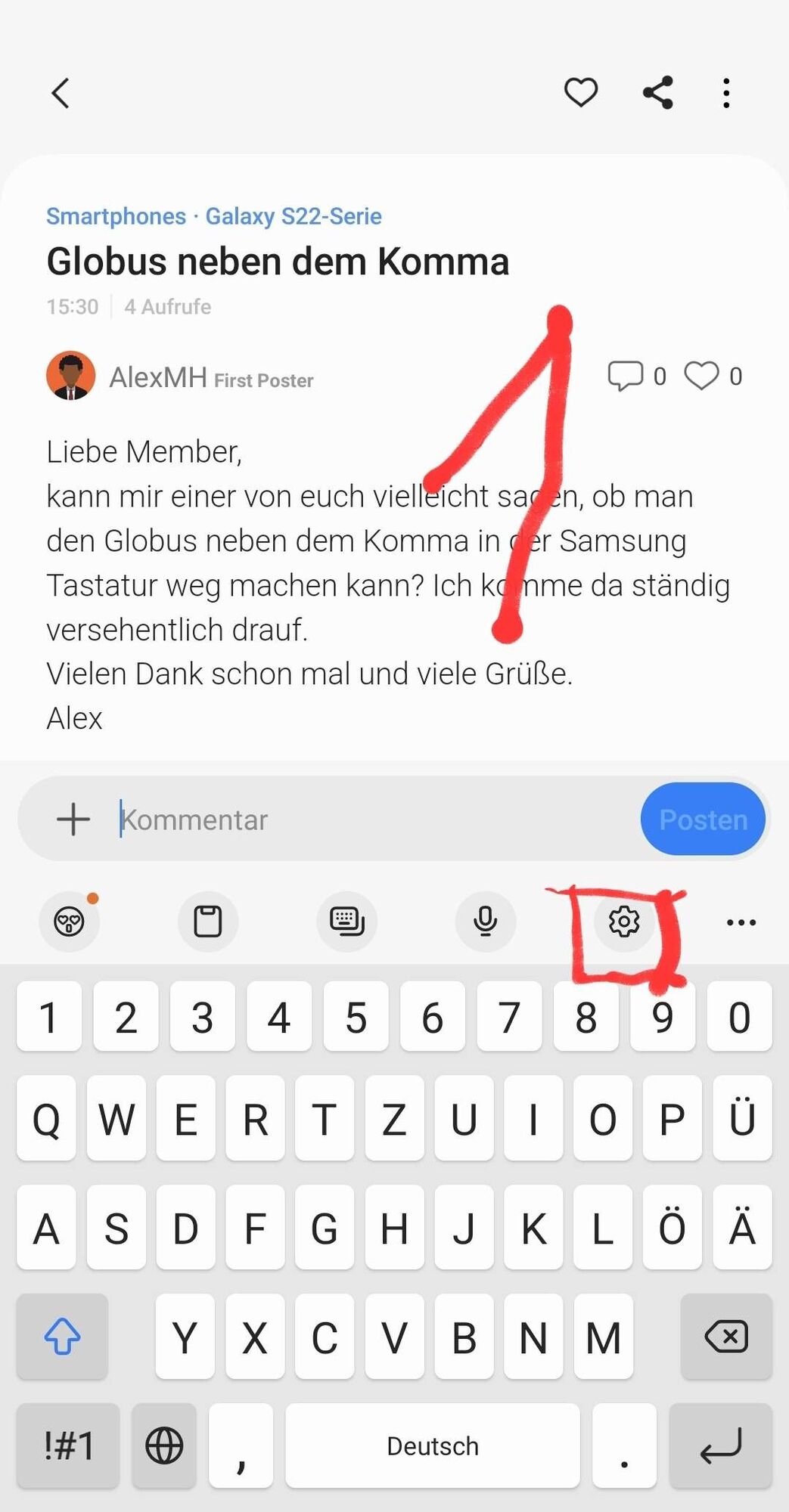Screen dimensions: 789x1512
Task: Open the keyboard mode selector
Action: click(347, 922)
